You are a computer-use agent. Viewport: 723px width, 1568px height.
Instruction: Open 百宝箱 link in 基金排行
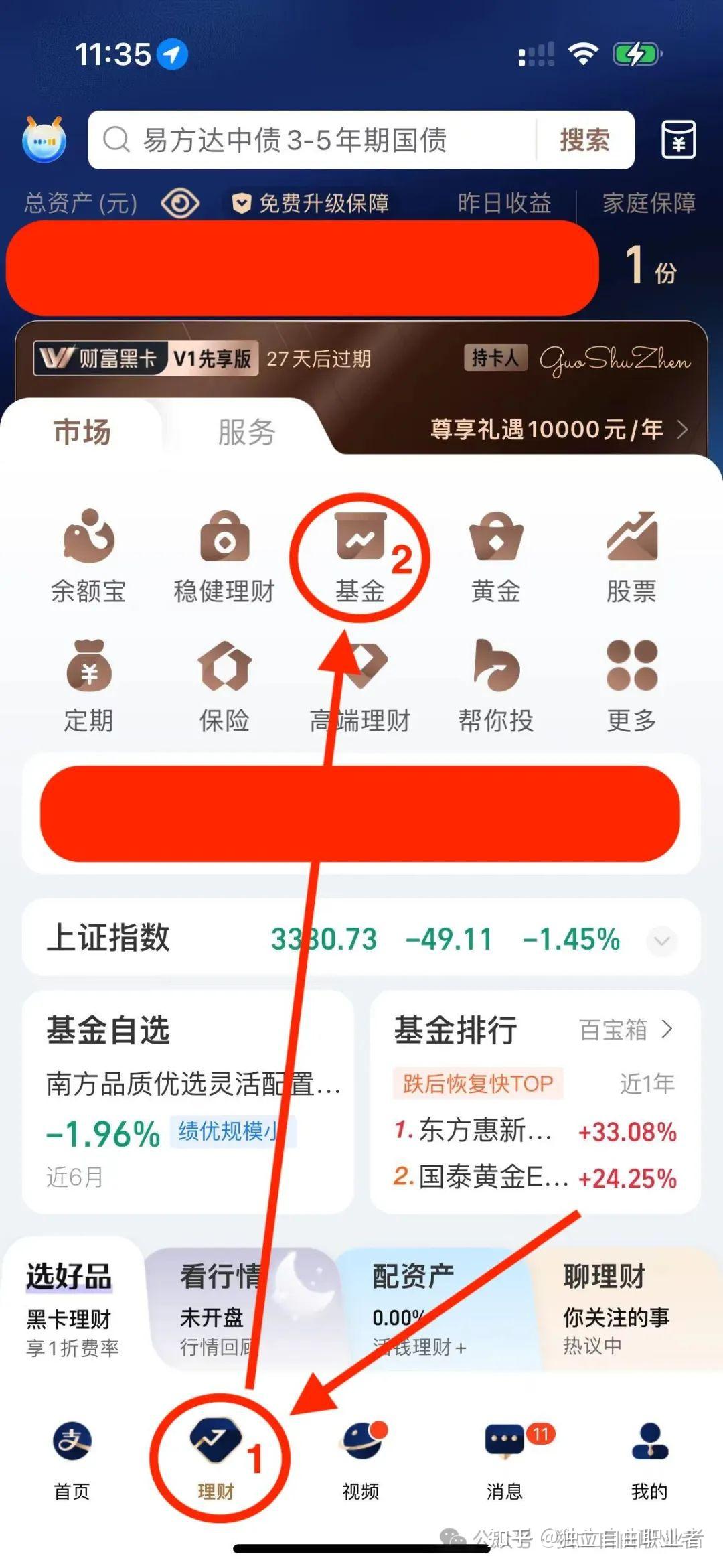tap(625, 1030)
